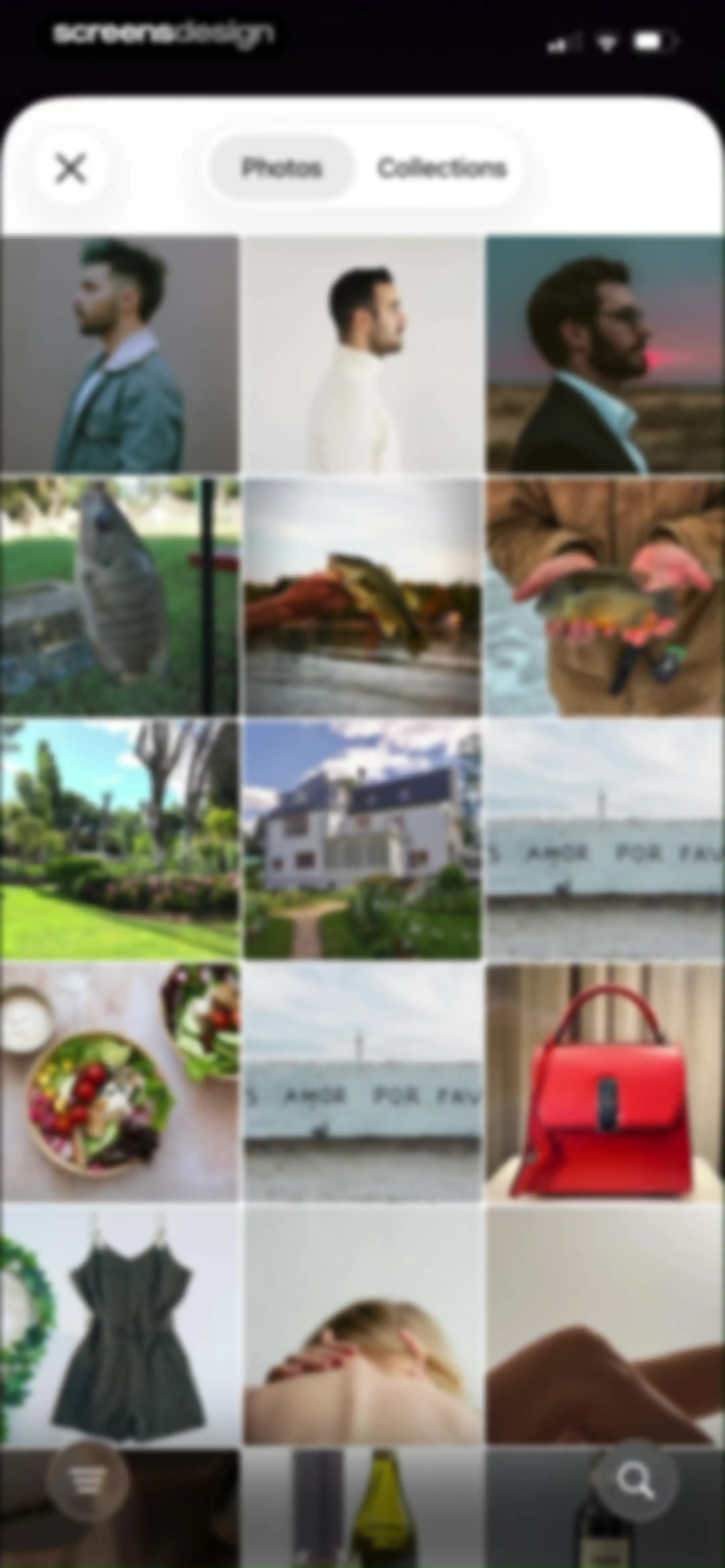Open the dark romper on hanger photo

[119, 1325]
